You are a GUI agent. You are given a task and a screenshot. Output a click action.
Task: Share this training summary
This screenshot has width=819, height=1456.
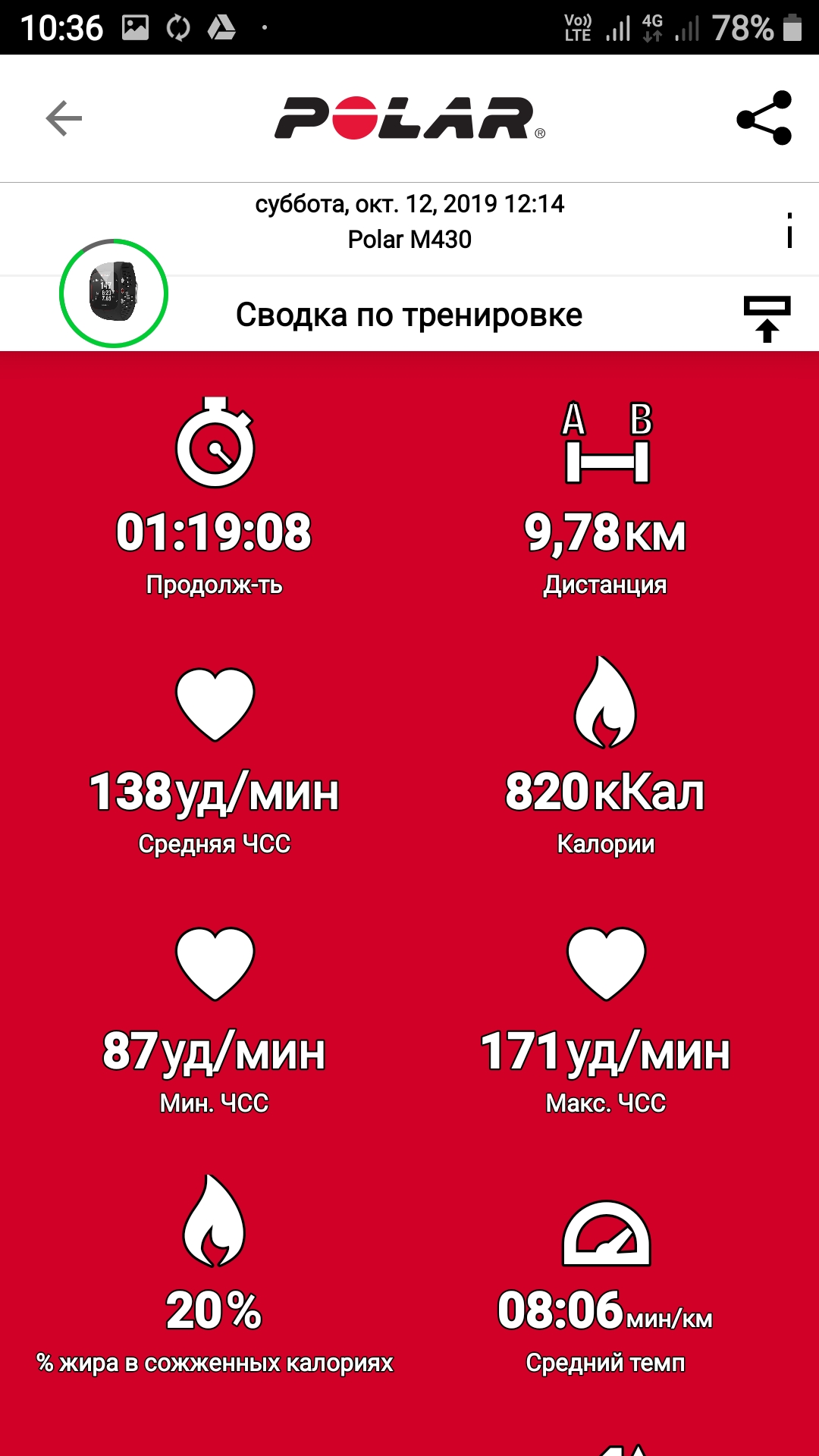pyautogui.click(x=764, y=118)
